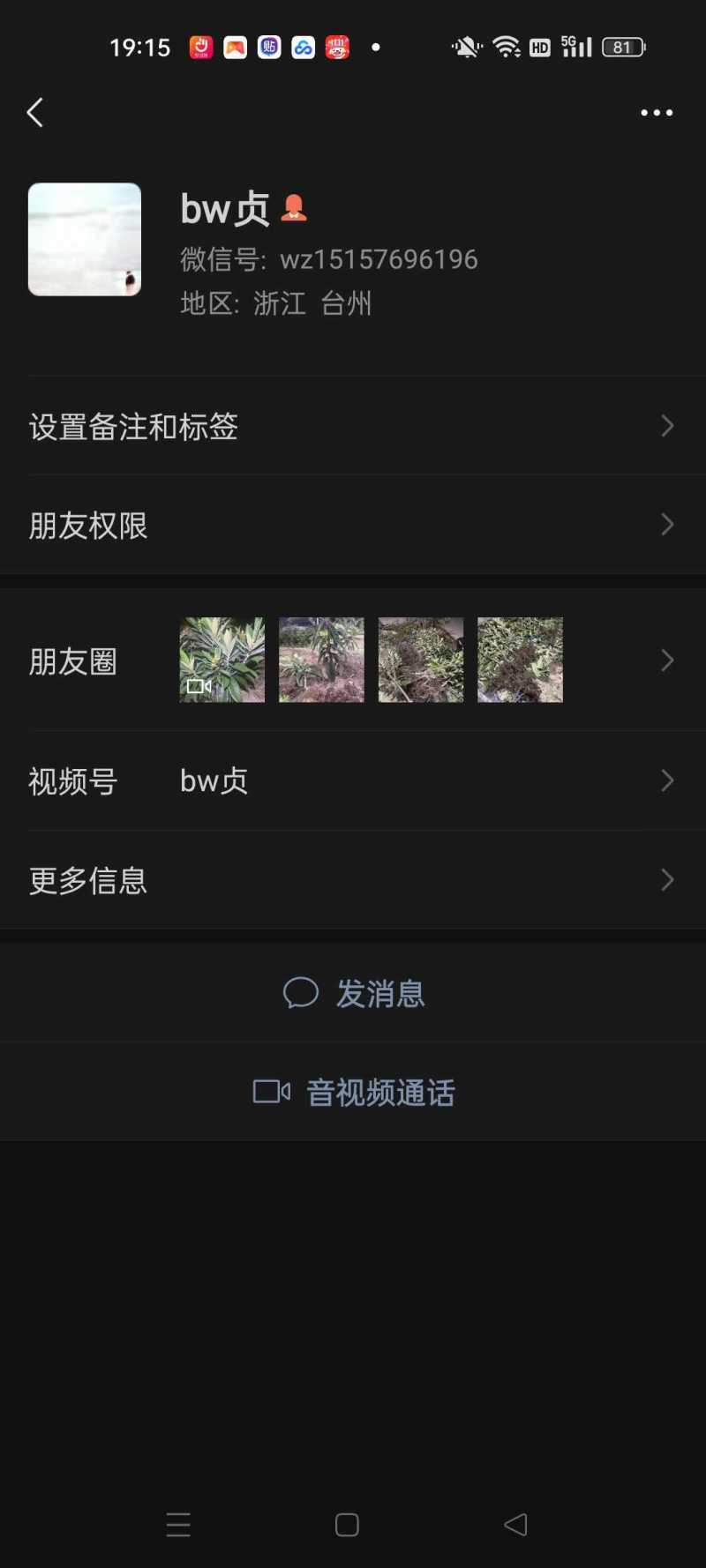View bw贞's profile picture
Viewport: 706px width, 1568px height.
coord(85,239)
